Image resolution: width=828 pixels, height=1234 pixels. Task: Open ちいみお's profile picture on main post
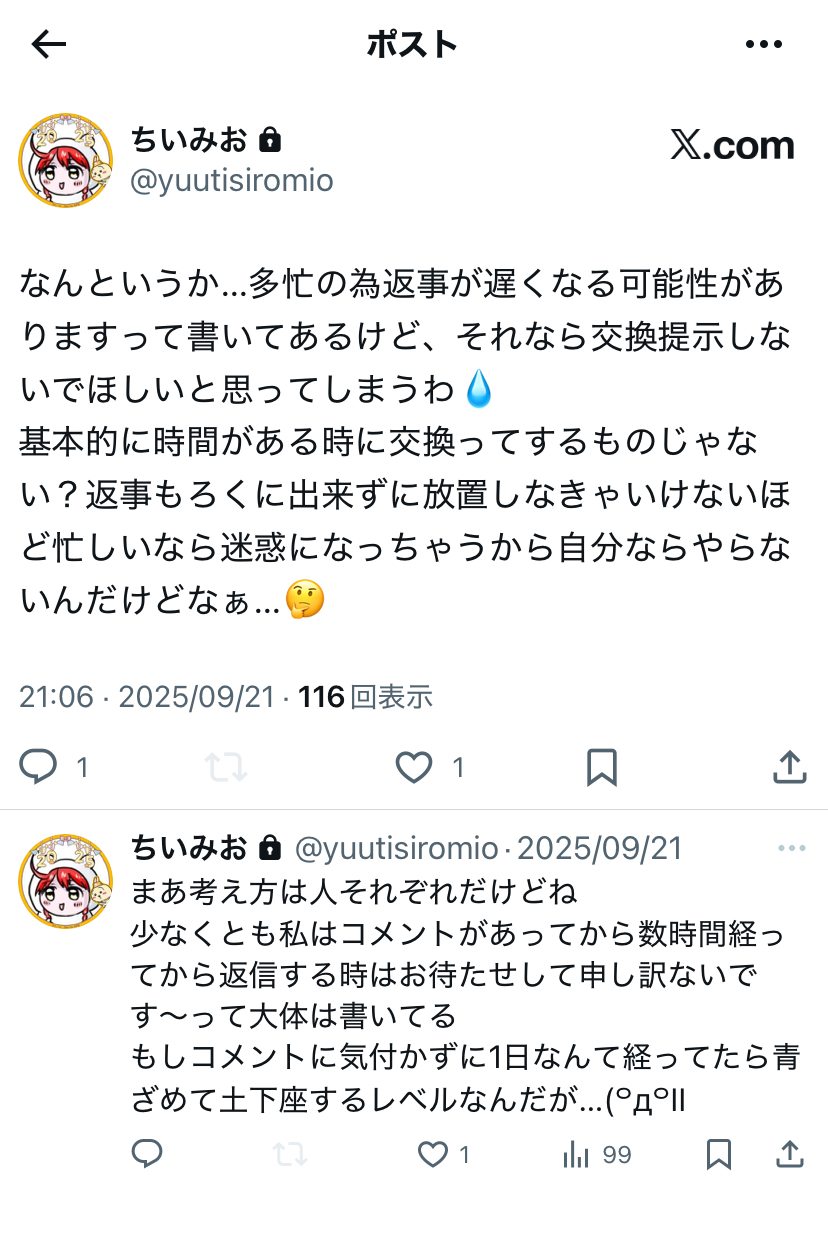66,160
